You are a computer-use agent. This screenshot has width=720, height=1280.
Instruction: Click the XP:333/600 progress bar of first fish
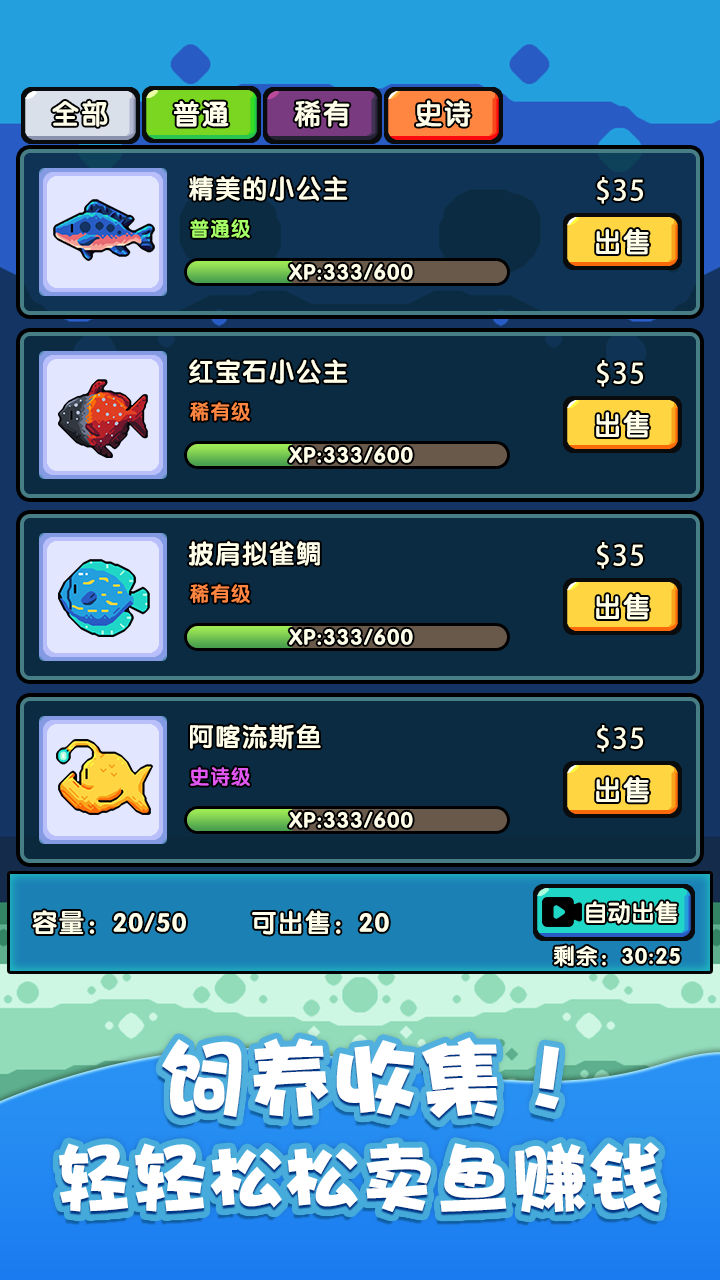345,272
